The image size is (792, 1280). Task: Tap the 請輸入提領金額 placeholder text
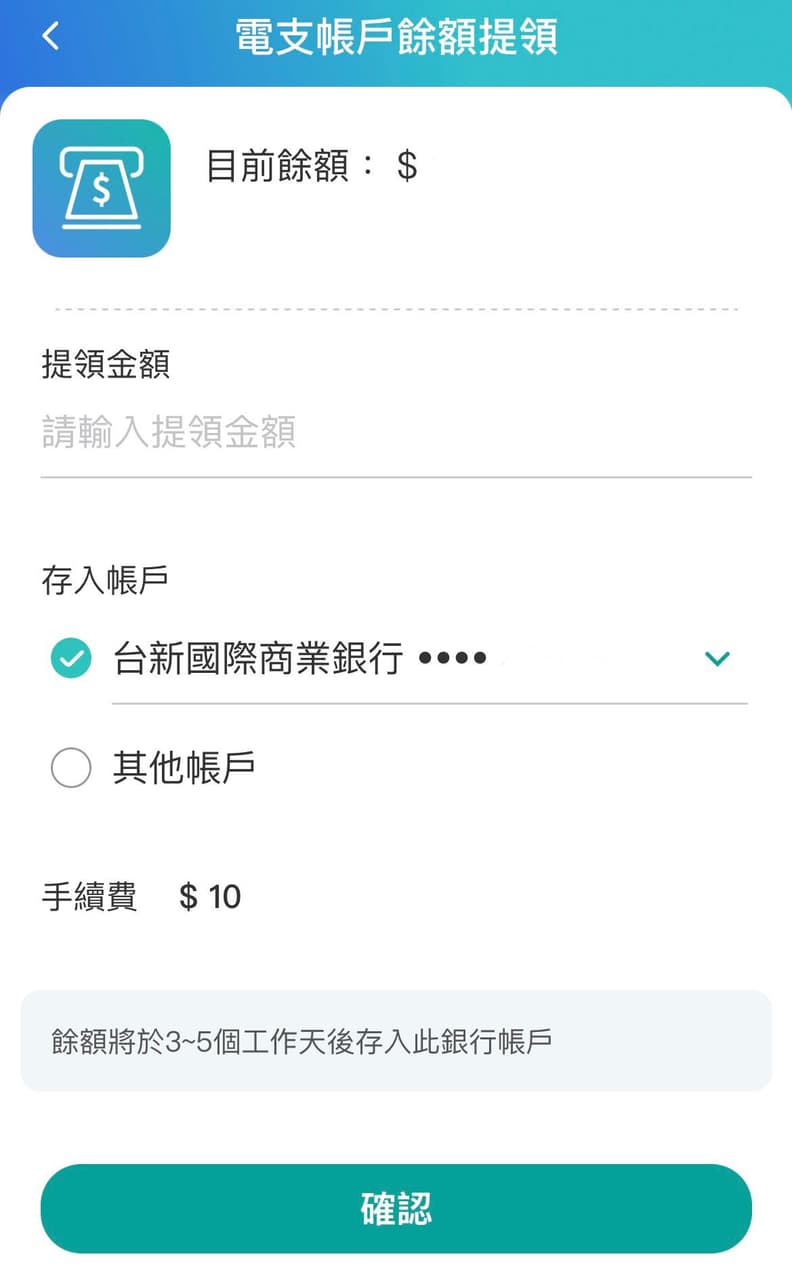tap(170, 432)
